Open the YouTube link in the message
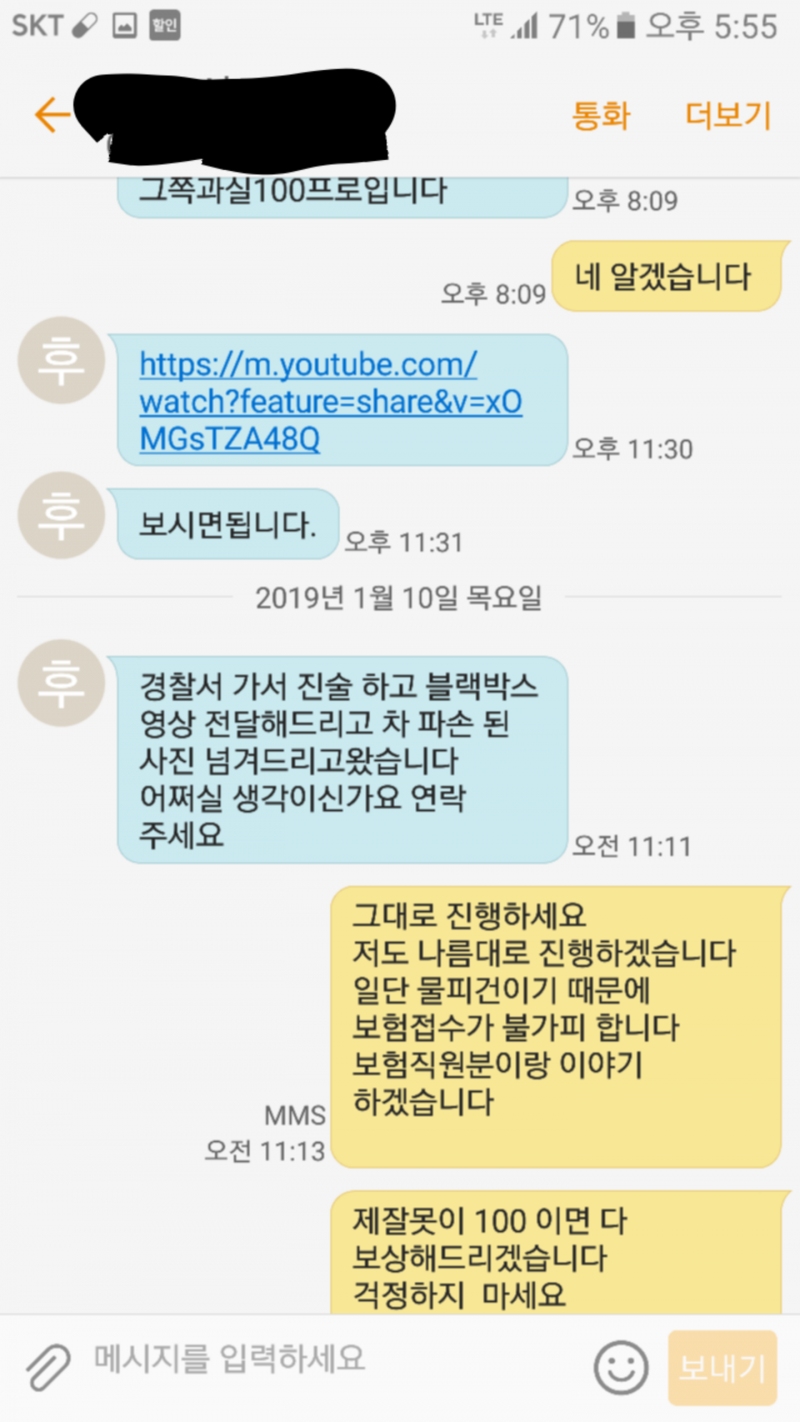The width and height of the screenshot is (800, 1422). pos(330,402)
